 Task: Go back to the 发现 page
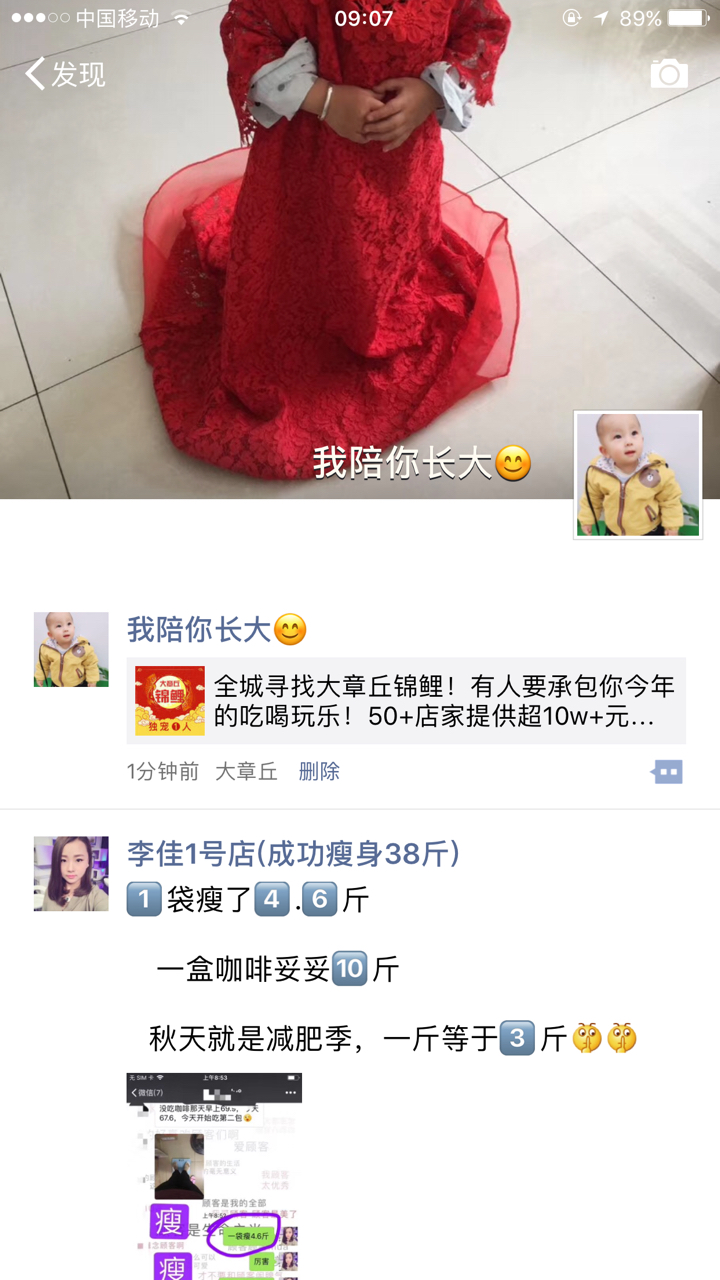[x=65, y=74]
